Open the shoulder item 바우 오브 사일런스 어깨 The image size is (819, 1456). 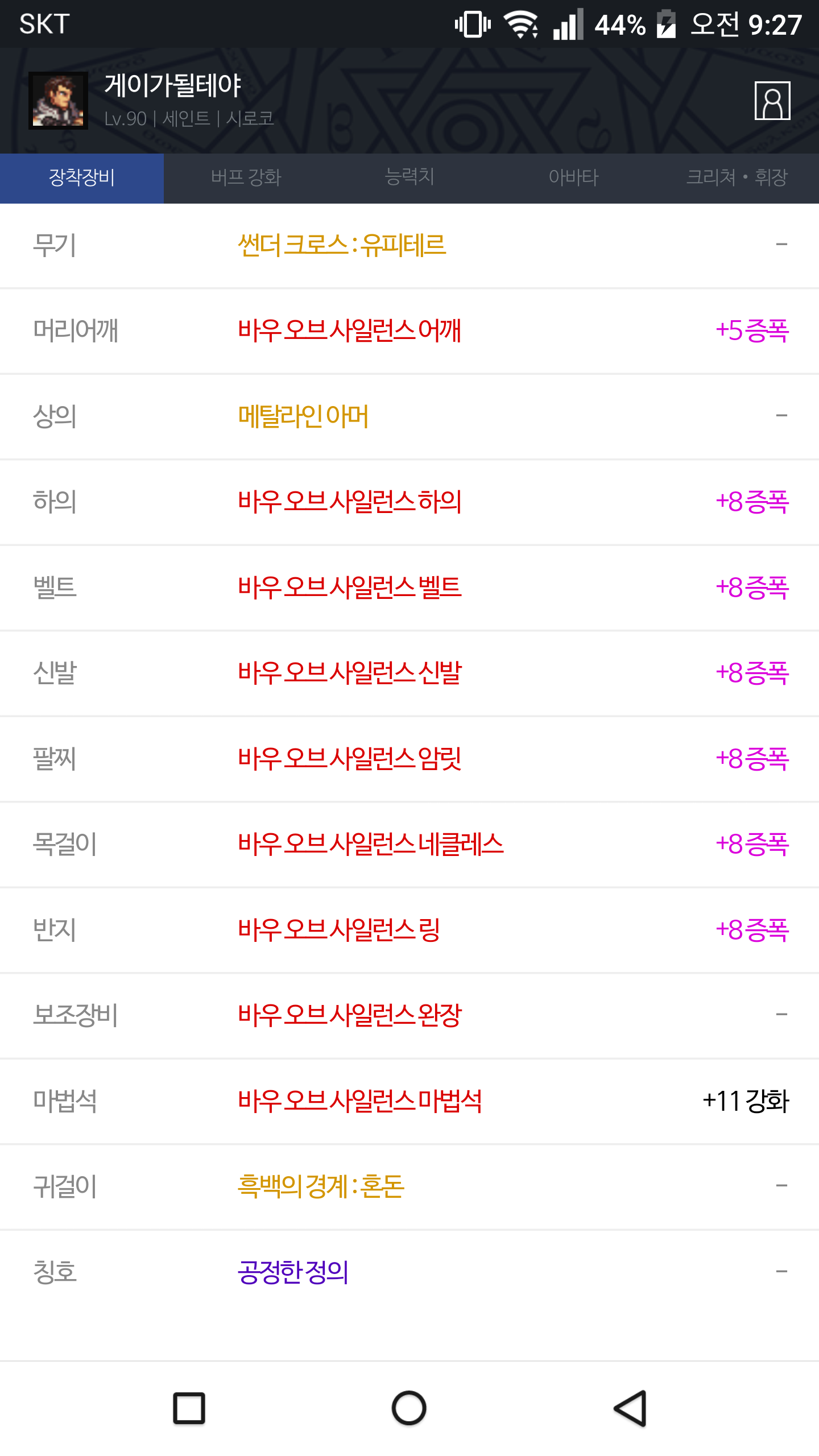click(x=349, y=331)
